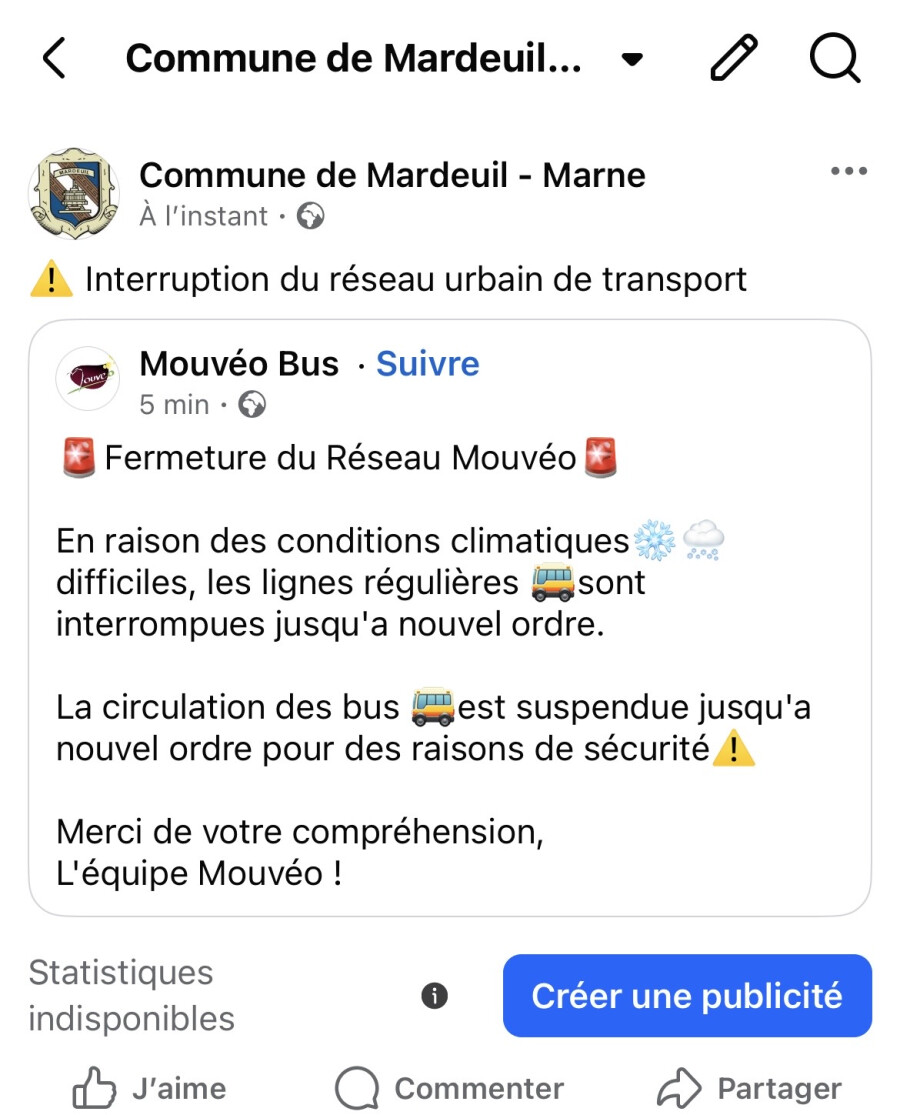View the statistics info icon
Viewport: 900px width, 1115px height.
434,996
